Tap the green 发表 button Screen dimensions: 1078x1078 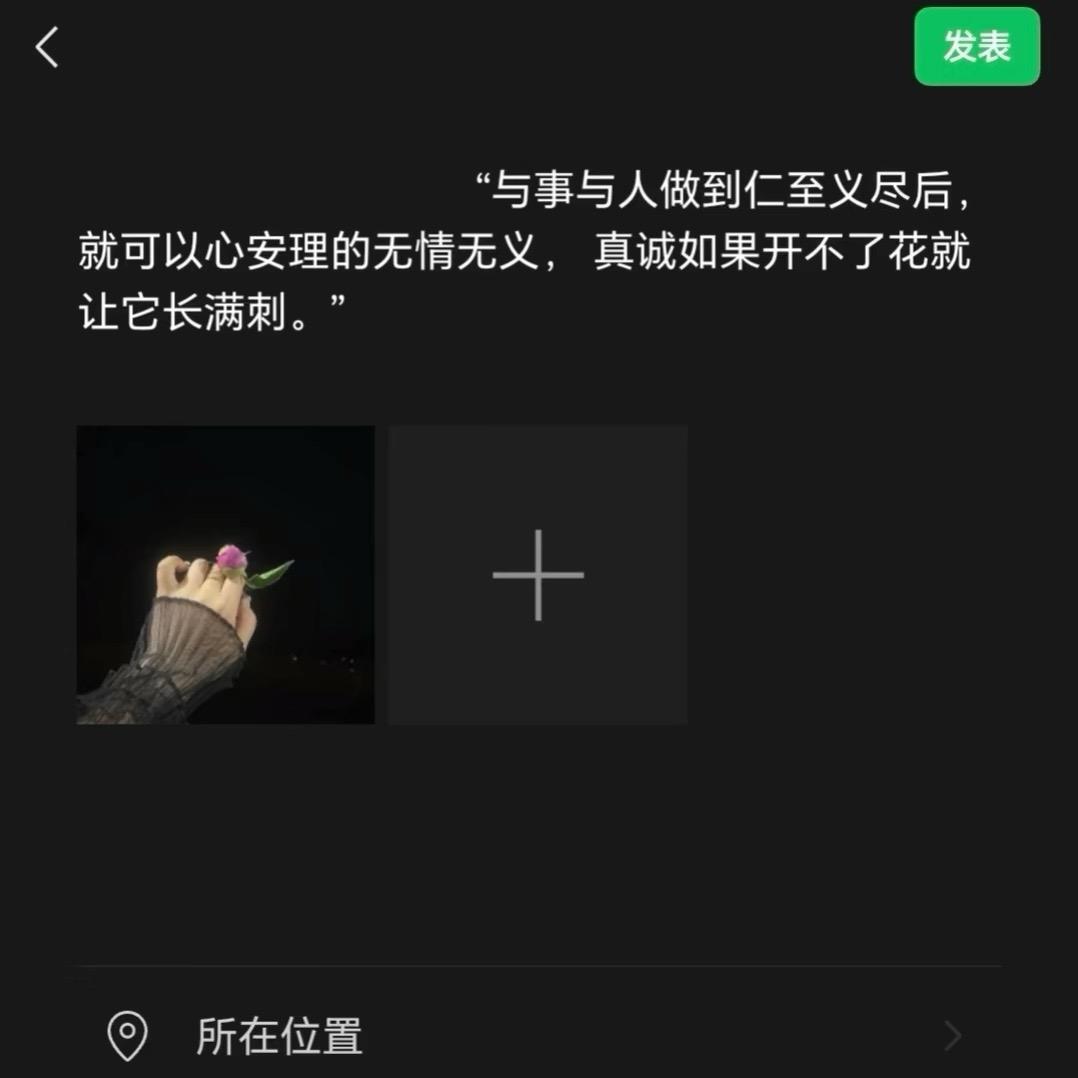pos(976,47)
